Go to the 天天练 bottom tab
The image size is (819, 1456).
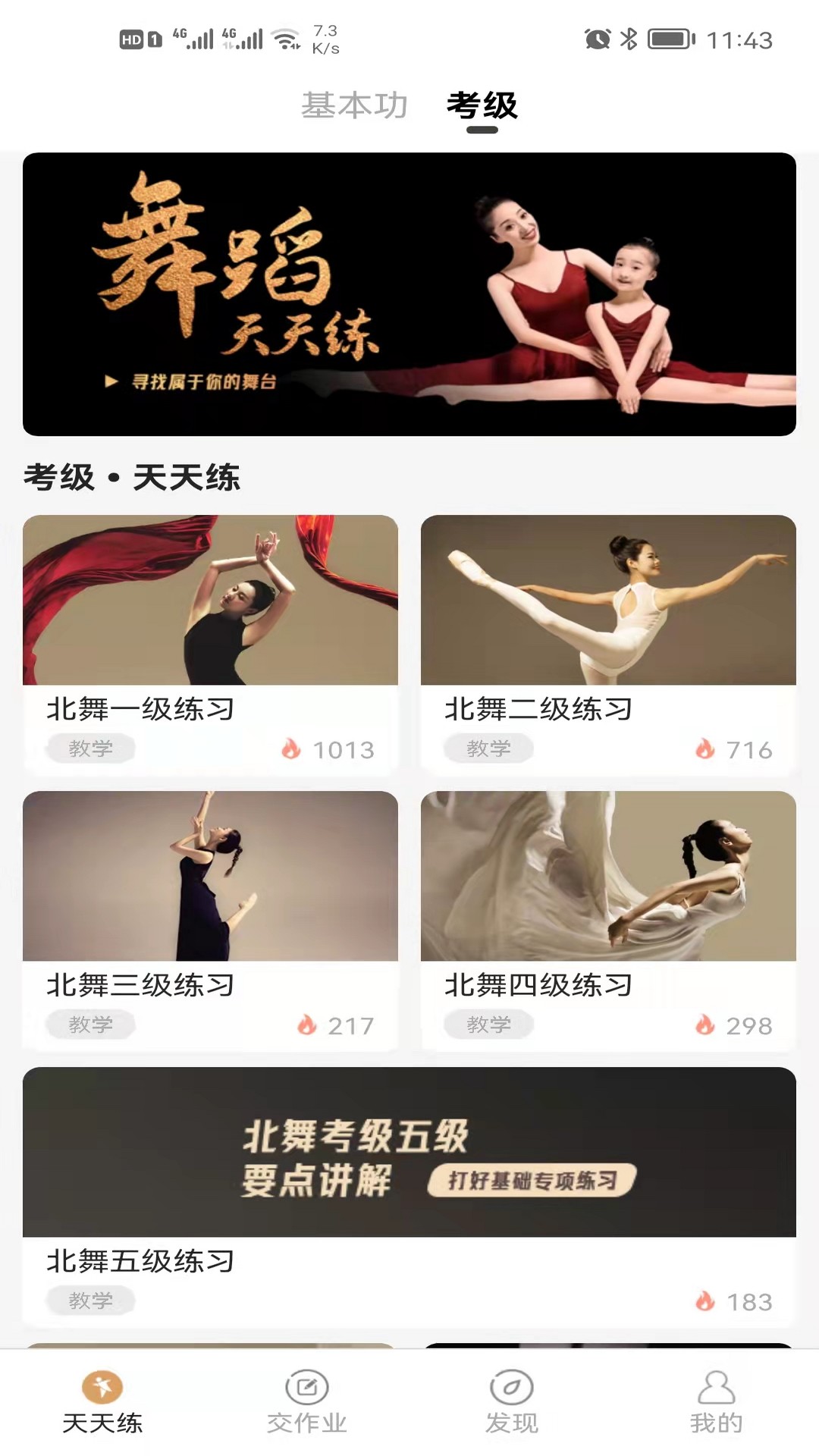[102, 1403]
